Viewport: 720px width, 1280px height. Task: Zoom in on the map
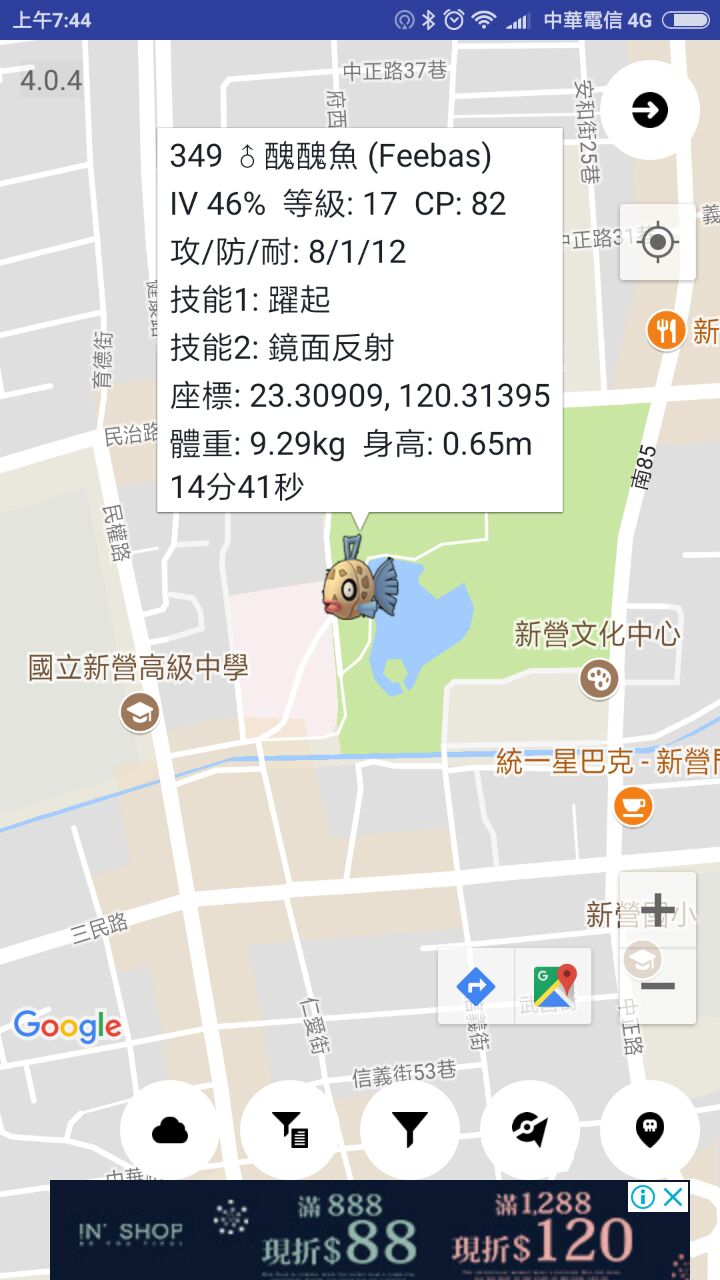point(657,910)
